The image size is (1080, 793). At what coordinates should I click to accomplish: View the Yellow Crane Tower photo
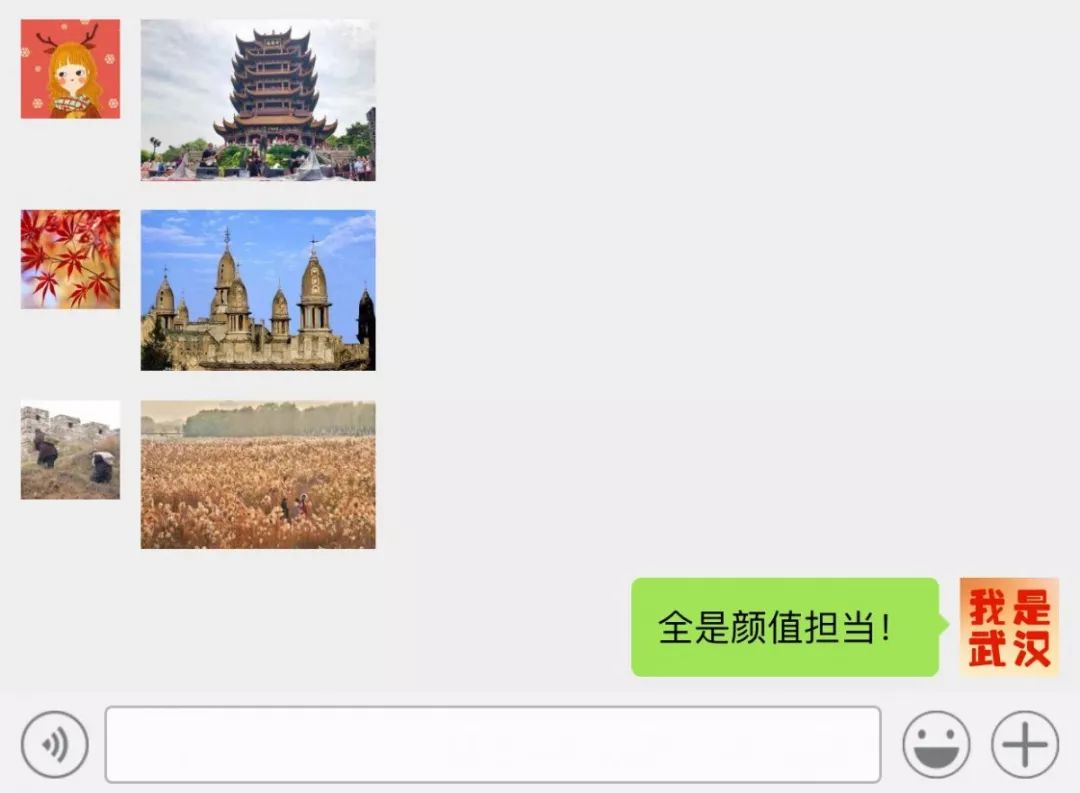click(258, 100)
